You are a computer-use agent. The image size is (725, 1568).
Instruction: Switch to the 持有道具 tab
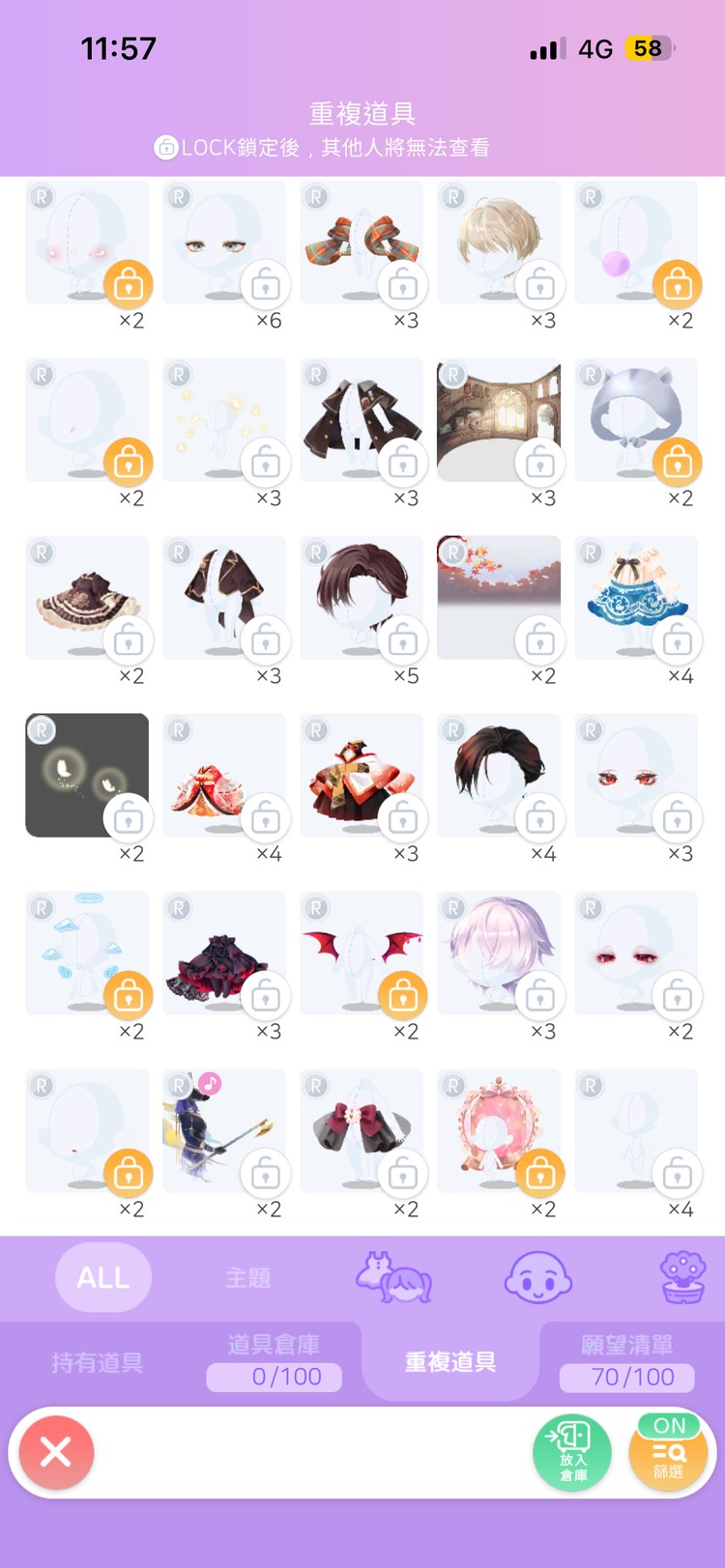97,1362
